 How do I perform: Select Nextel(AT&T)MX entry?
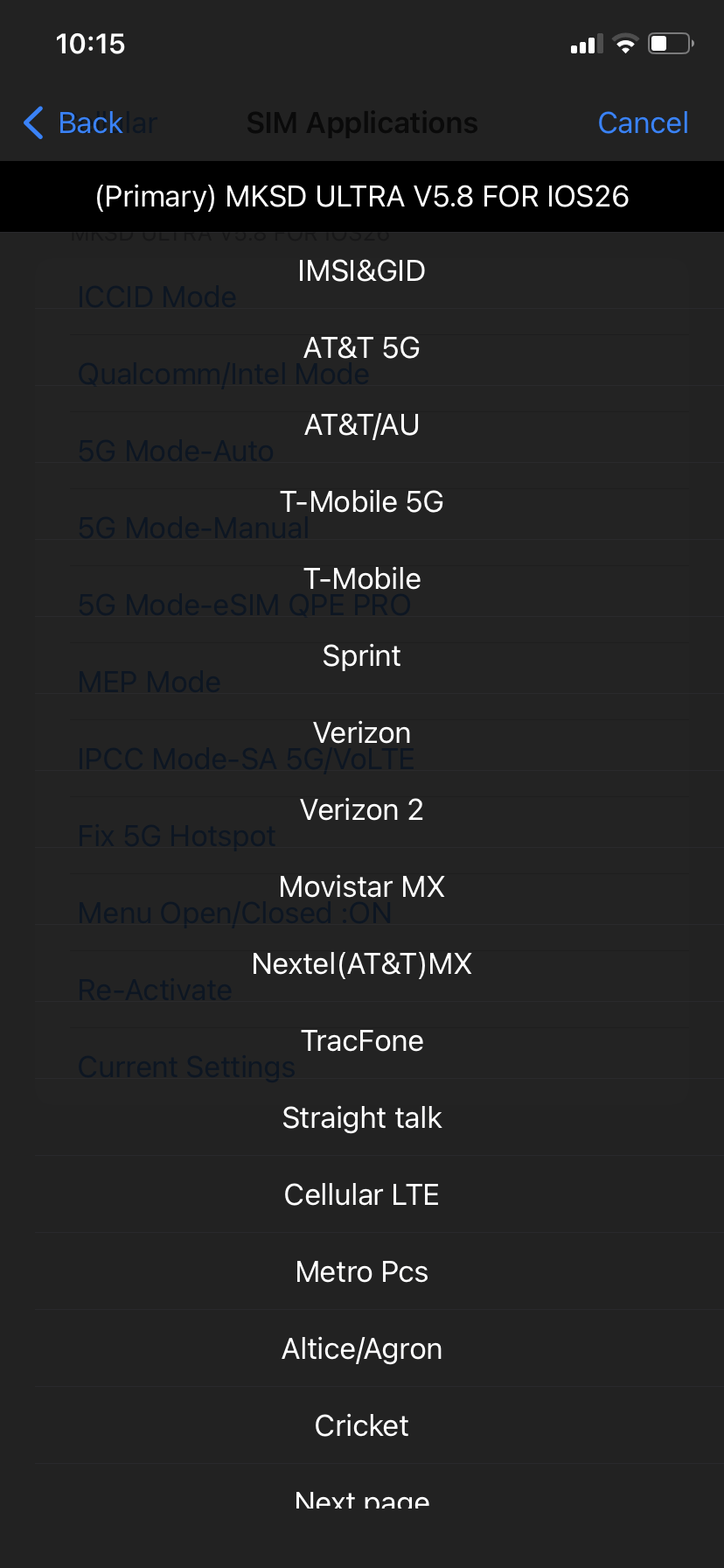pyautogui.click(x=361, y=962)
